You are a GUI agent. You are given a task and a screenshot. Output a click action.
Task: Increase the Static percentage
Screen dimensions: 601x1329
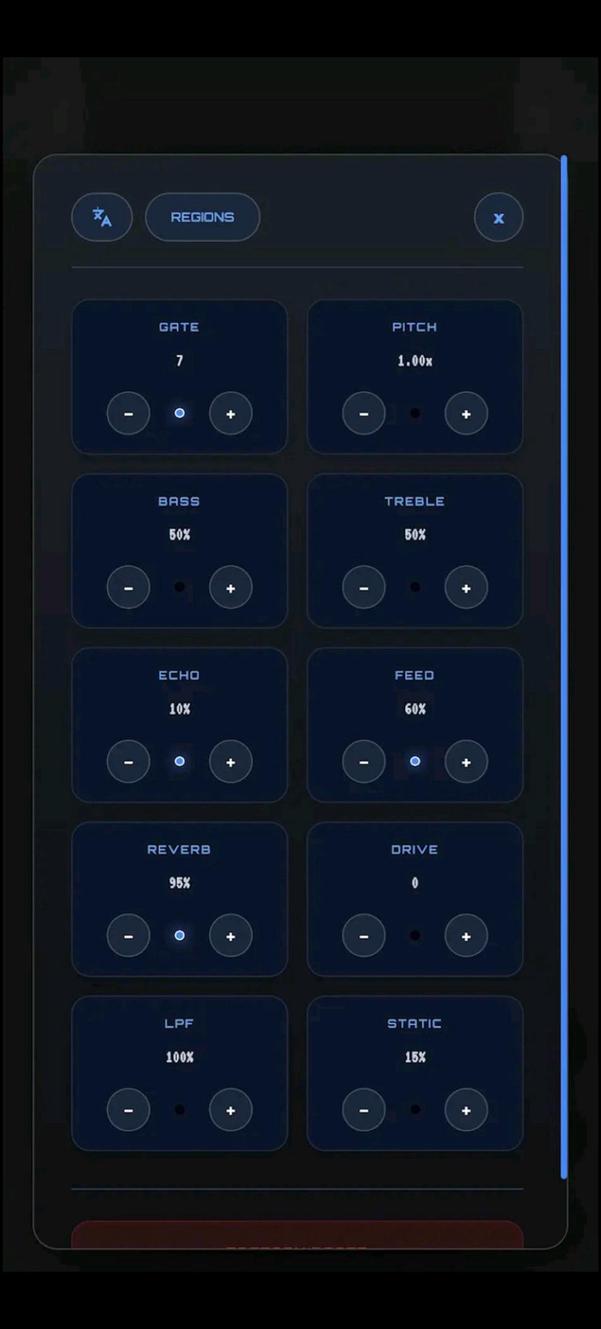coord(466,1110)
